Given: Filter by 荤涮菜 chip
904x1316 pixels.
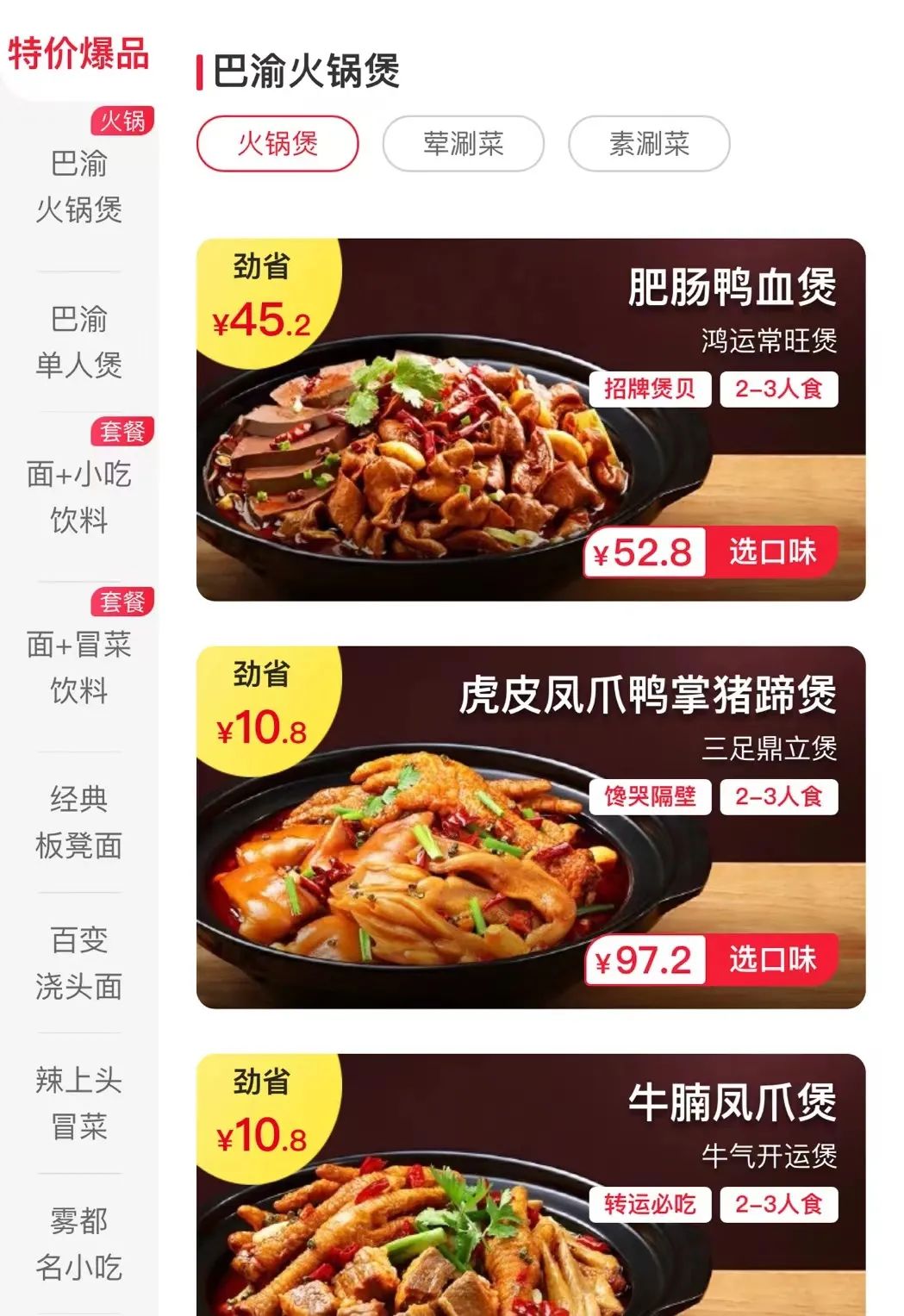Looking at the screenshot, I should tap(463, 144).
